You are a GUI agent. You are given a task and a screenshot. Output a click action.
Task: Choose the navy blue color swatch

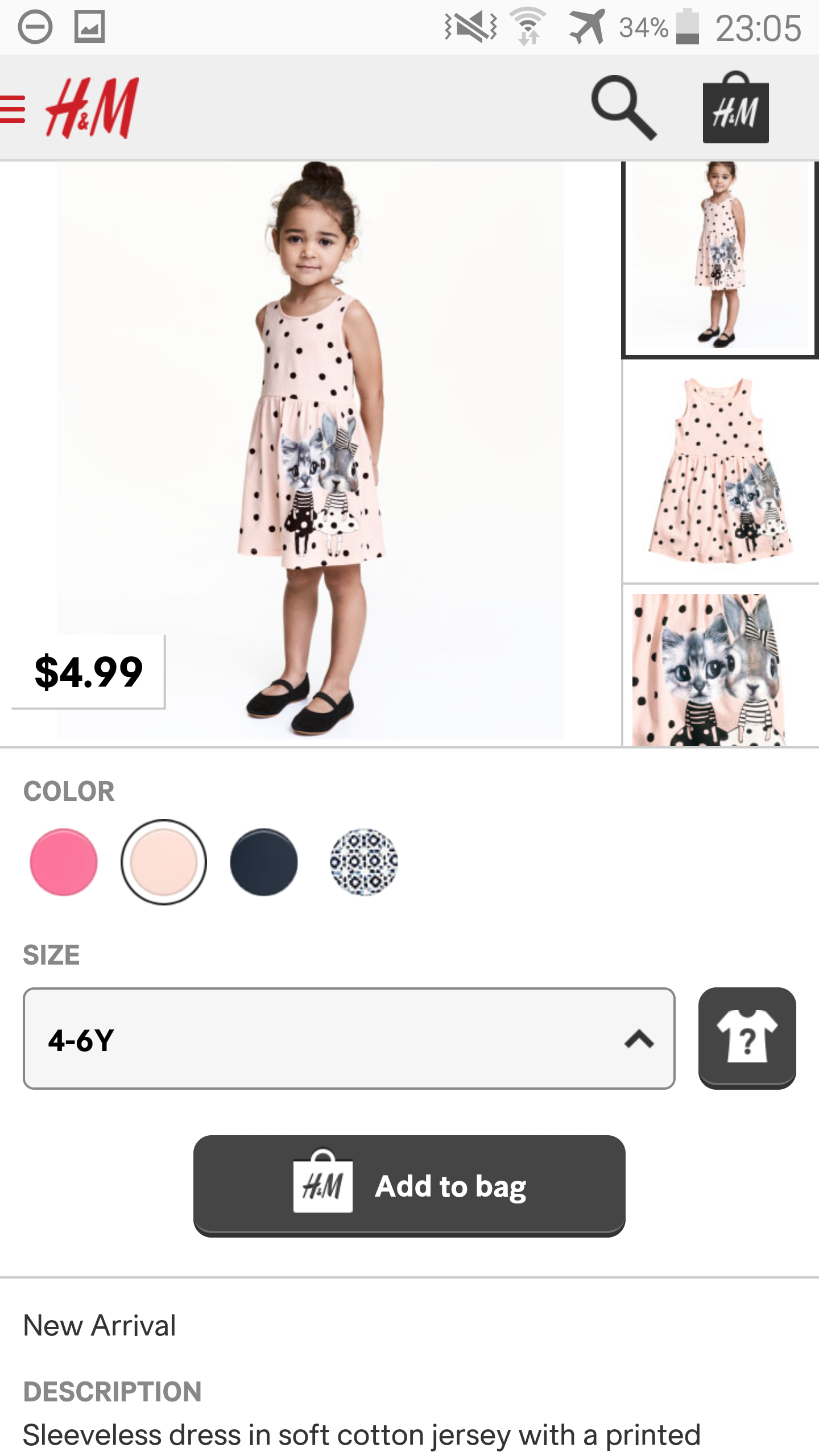tap(264, 862)
